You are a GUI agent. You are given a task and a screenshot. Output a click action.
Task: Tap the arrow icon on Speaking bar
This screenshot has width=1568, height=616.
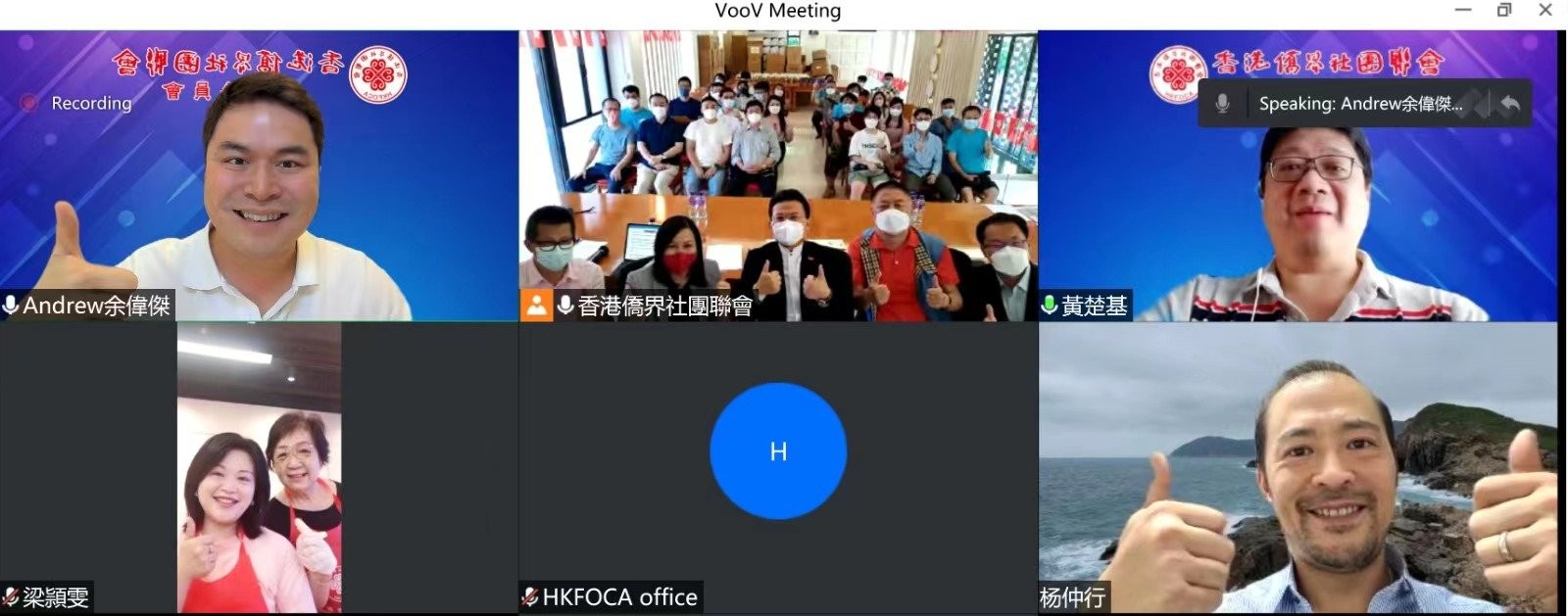point(1510,104)
